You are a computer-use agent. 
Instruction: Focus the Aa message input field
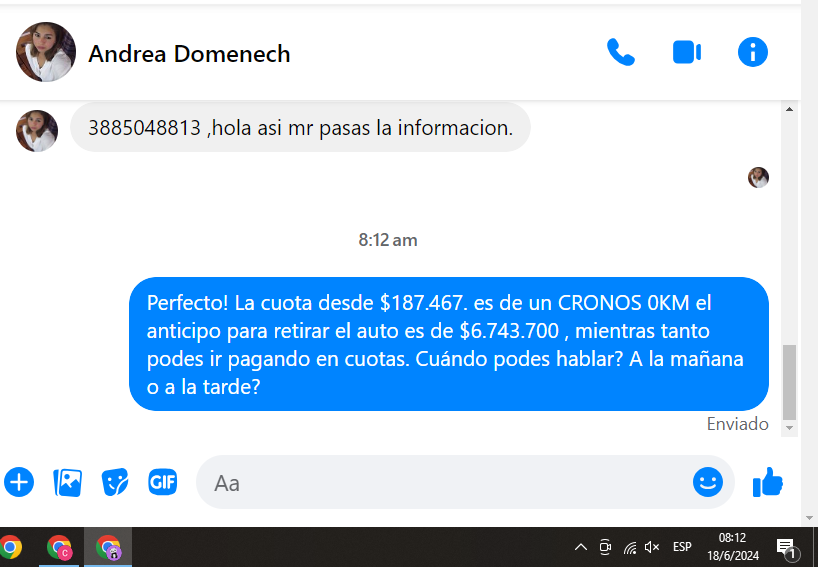[440, 483]
